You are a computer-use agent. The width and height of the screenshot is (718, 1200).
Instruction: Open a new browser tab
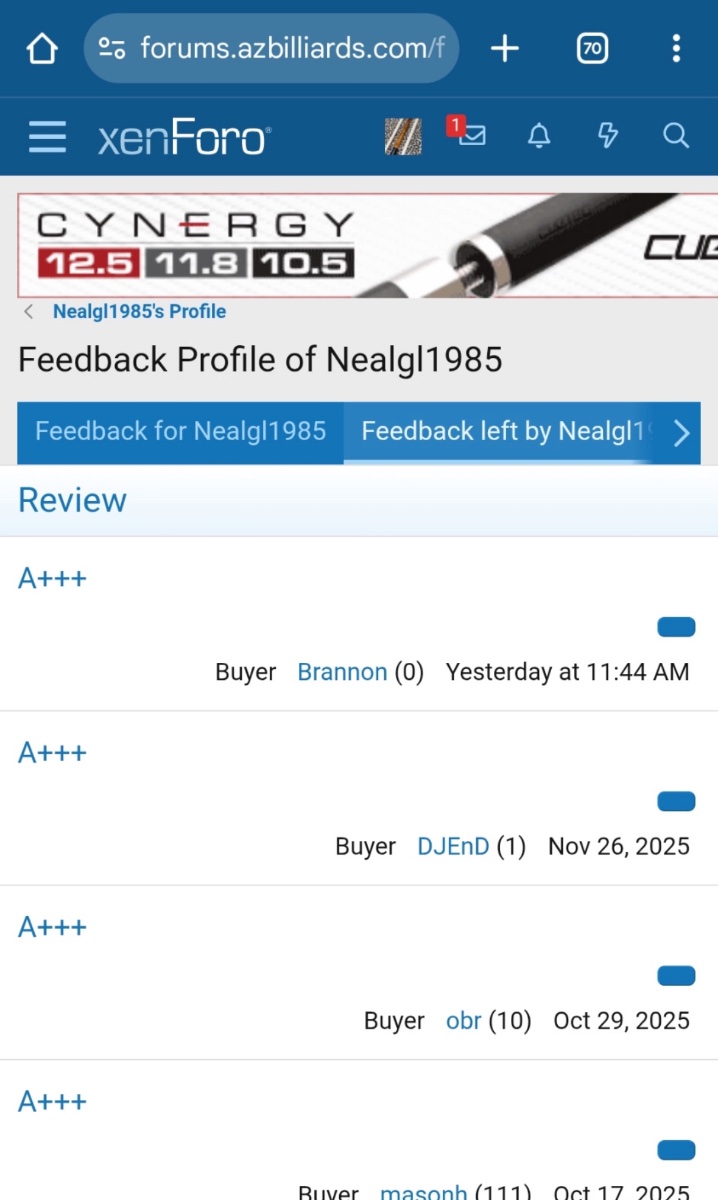click(505, 48)
